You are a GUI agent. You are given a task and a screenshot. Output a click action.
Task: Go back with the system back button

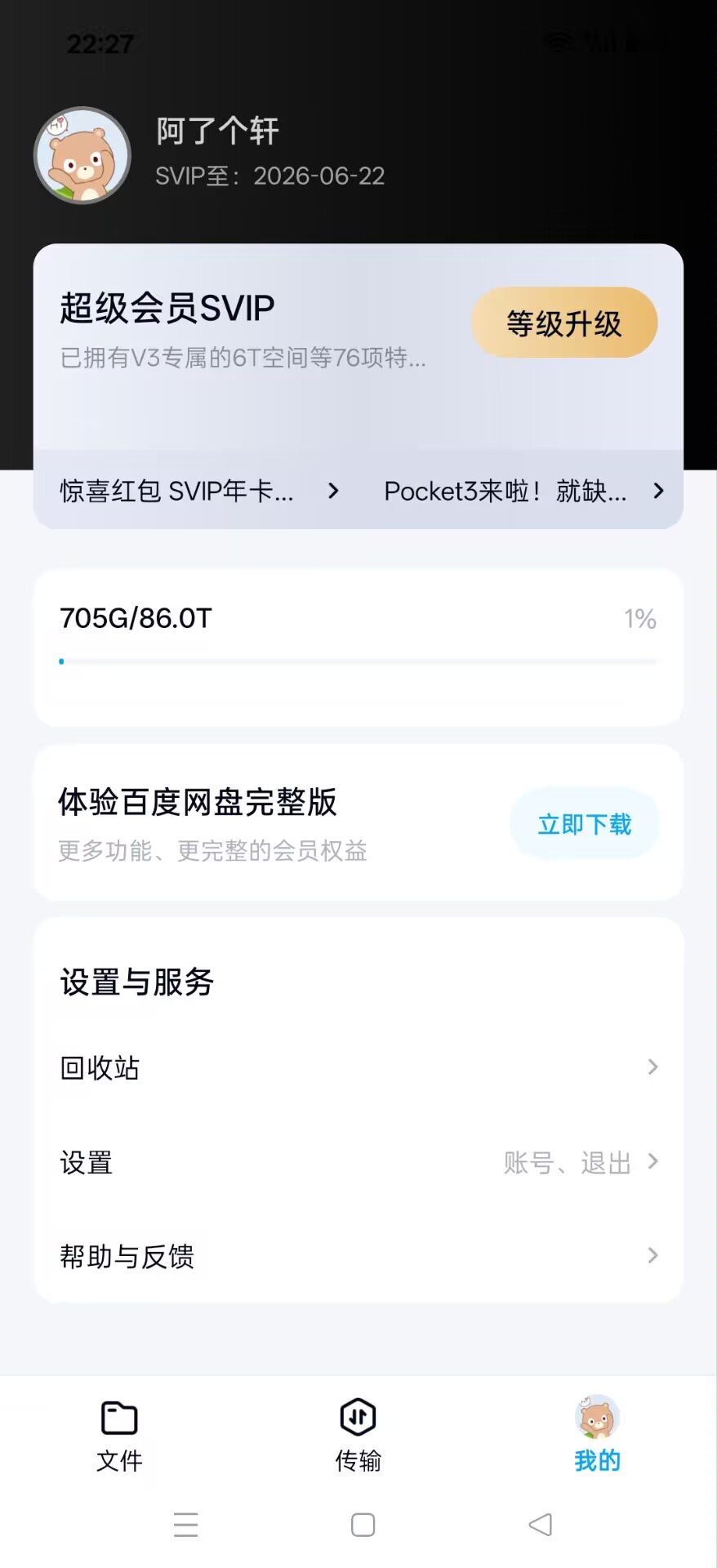tap(540, 1525)
